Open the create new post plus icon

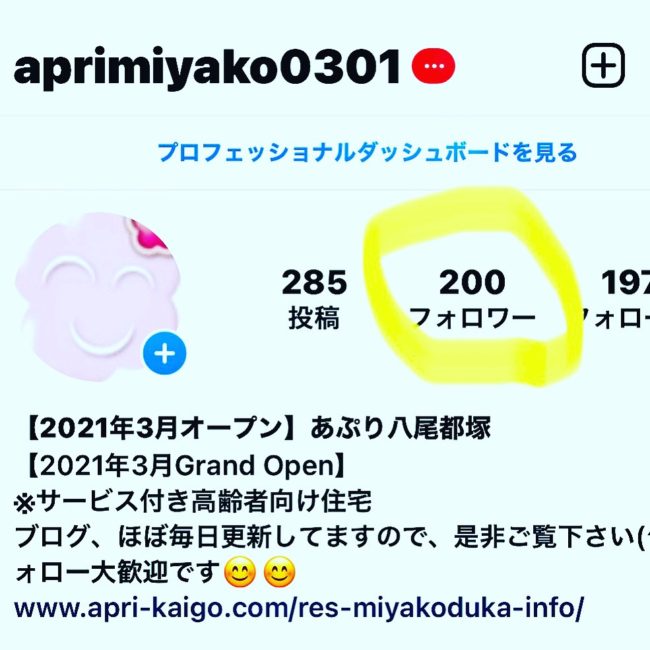(x=602, y=67)
